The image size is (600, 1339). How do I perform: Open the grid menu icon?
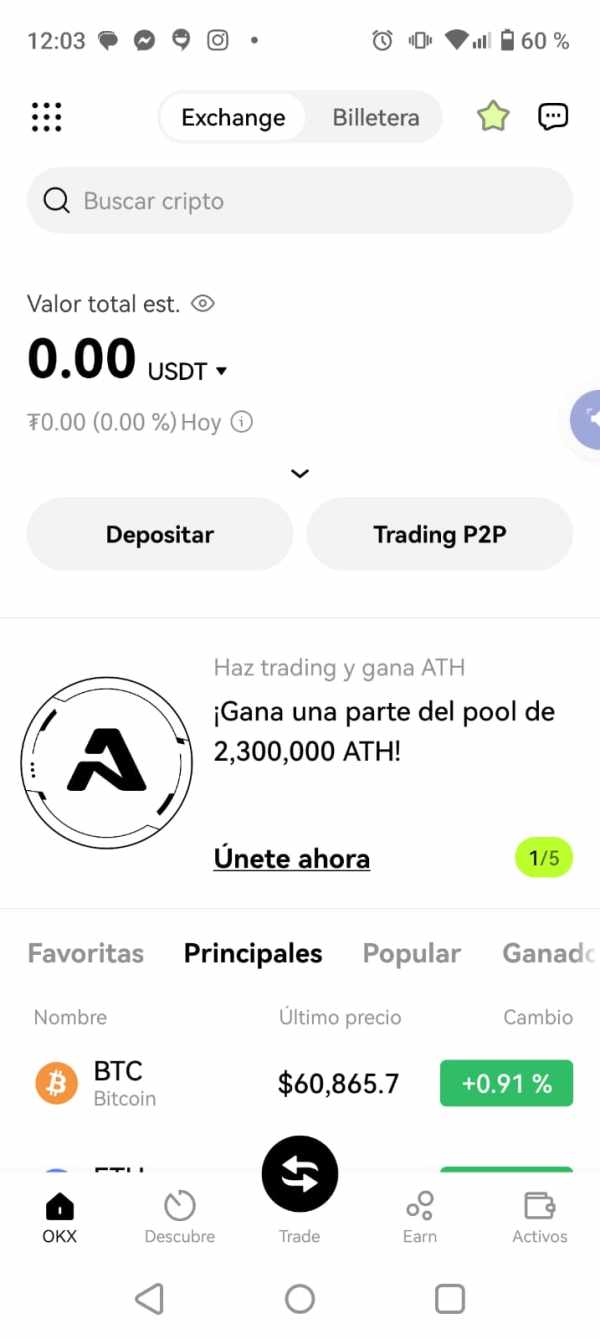46,117
